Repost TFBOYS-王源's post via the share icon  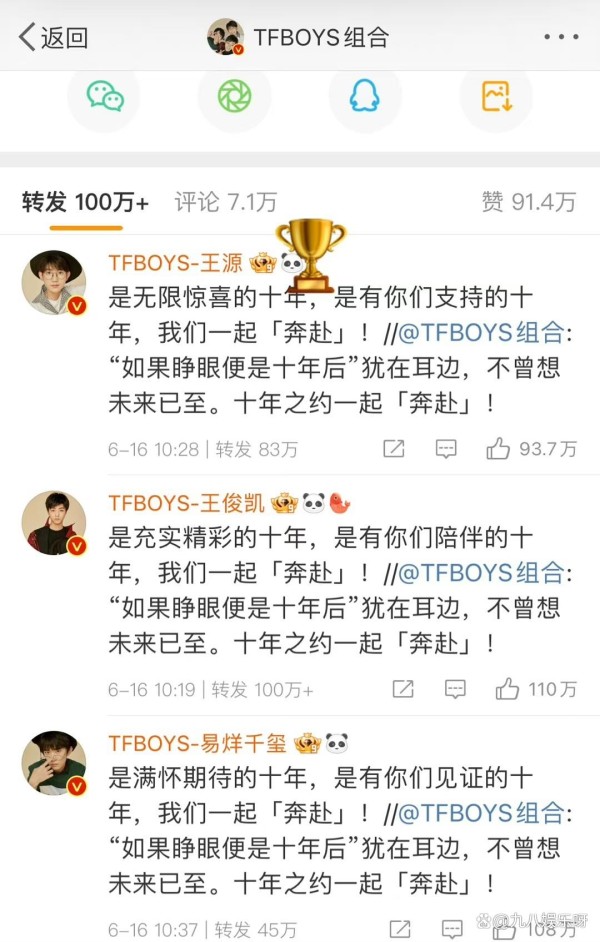(x=394, y=449)
